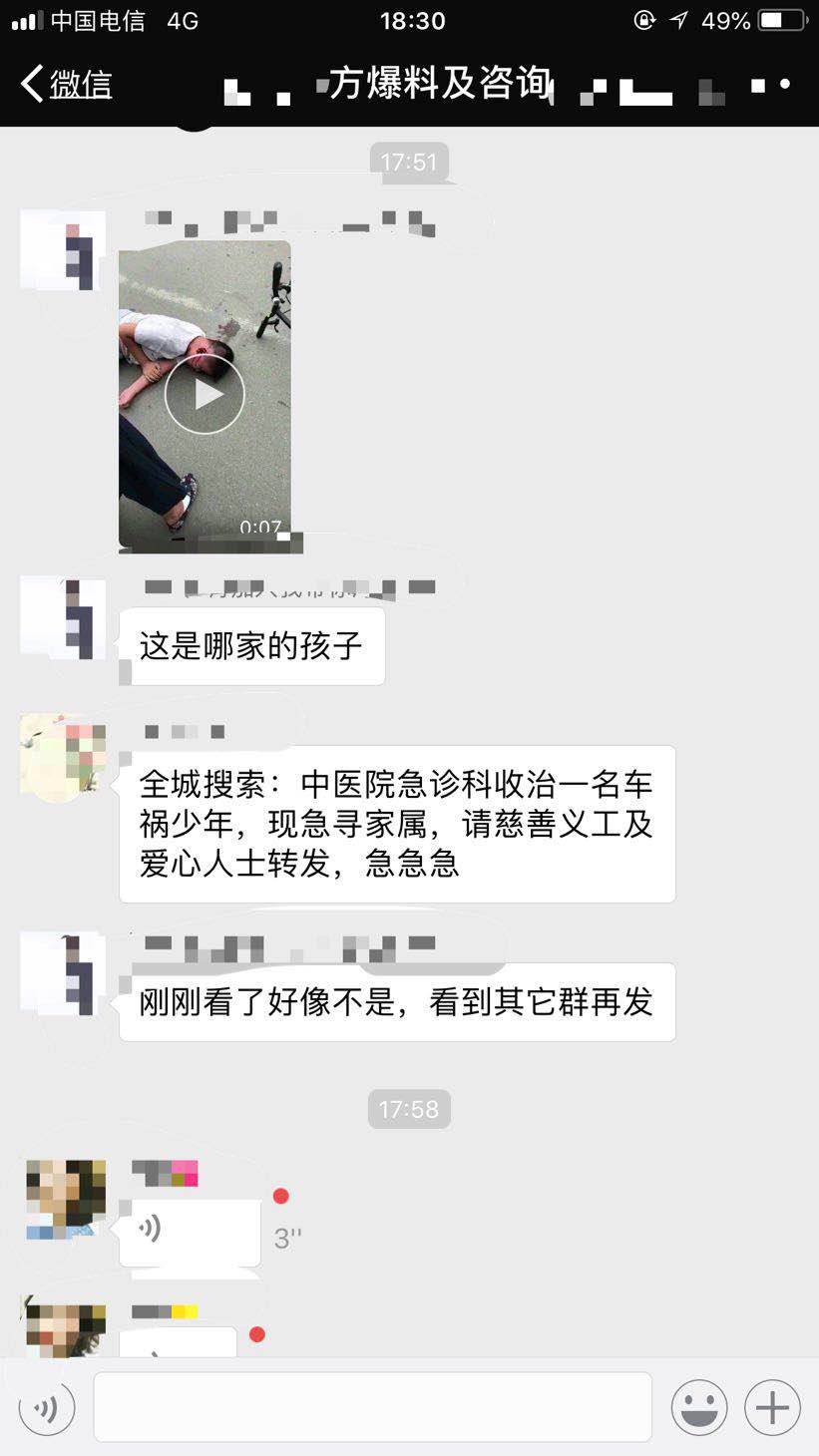Open avatar beside 这是哪家的孩子 message
819x1456 pixels.
click(x=63, y=618)
